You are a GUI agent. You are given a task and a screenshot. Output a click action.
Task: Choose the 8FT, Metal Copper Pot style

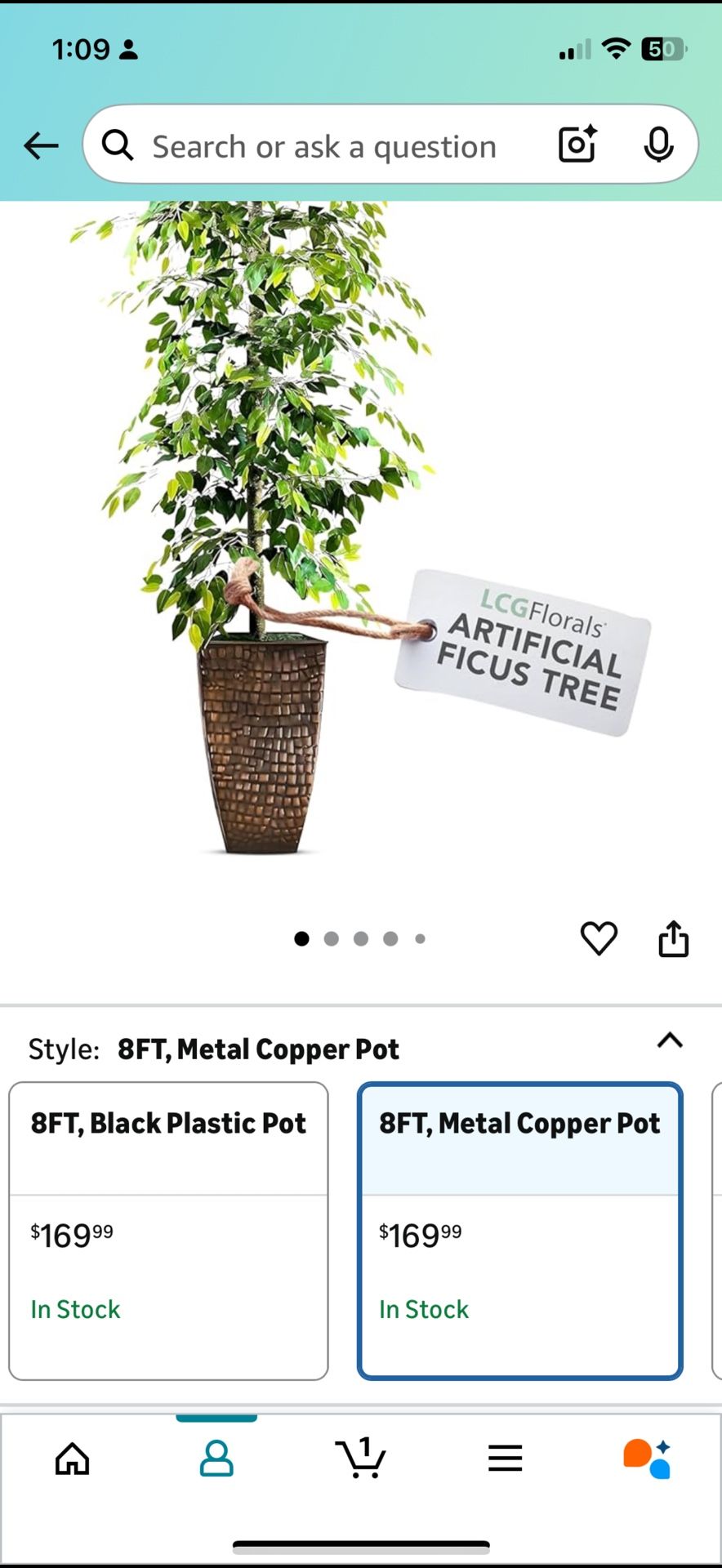tap(519, 1232)
